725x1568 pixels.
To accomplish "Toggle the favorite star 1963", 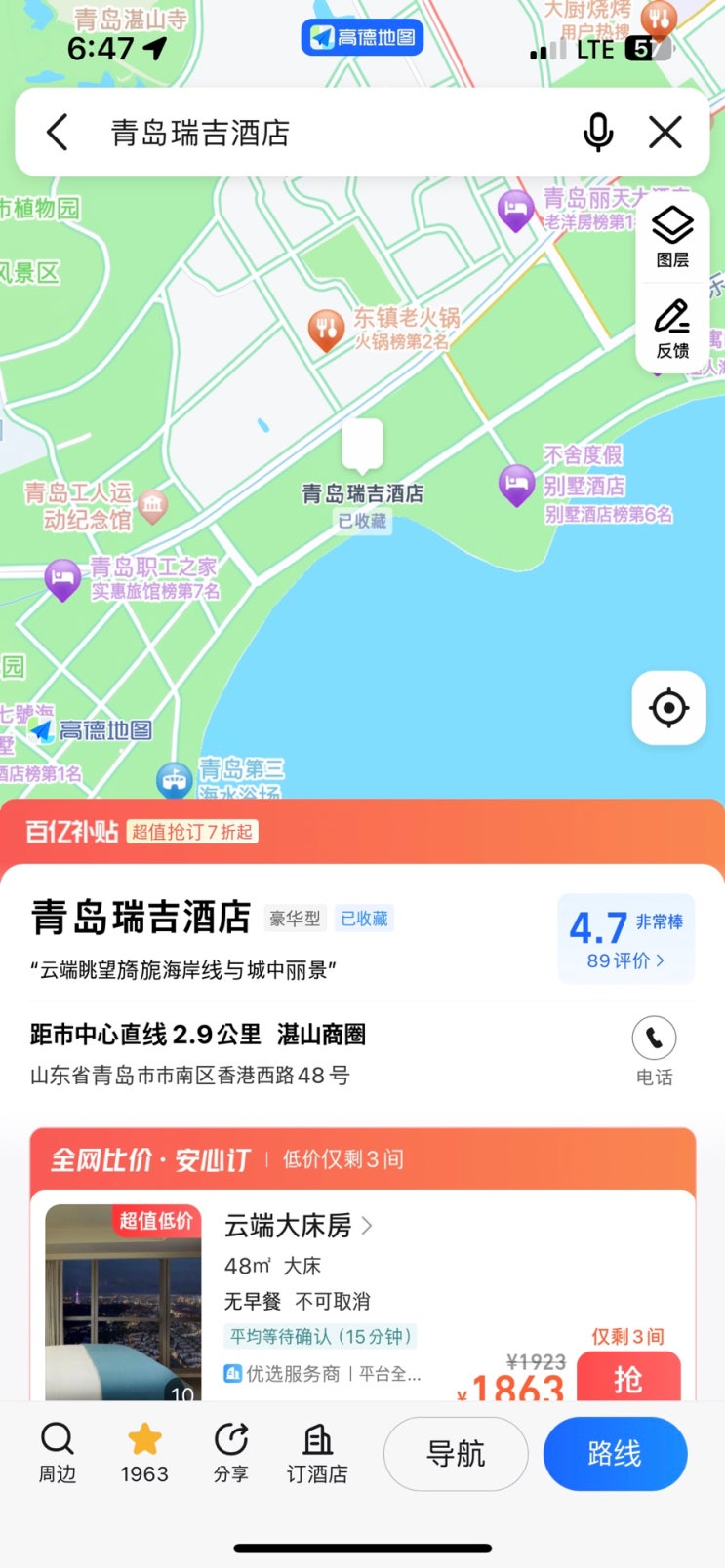I will point(144,1452).
